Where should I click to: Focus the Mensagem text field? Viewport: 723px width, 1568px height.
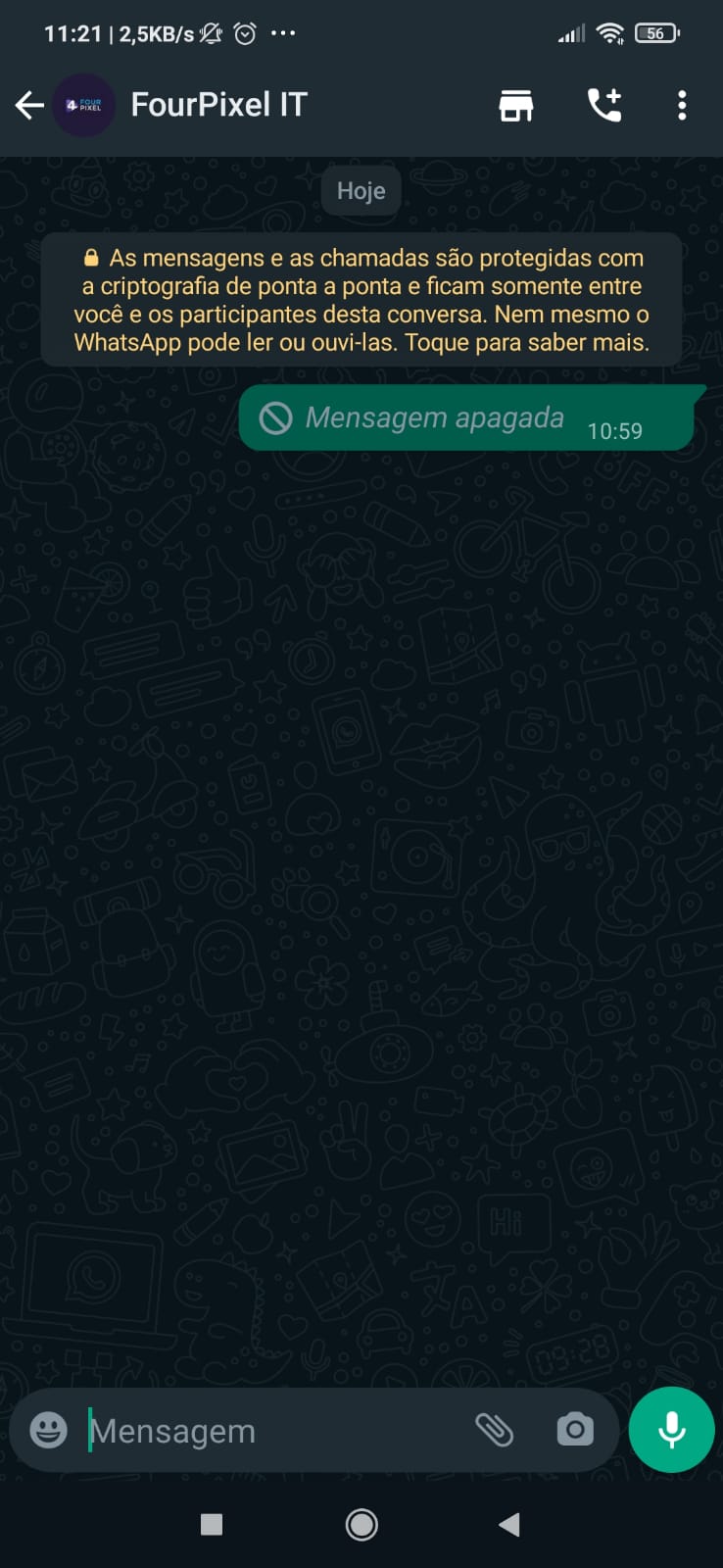coord(265,1431)
